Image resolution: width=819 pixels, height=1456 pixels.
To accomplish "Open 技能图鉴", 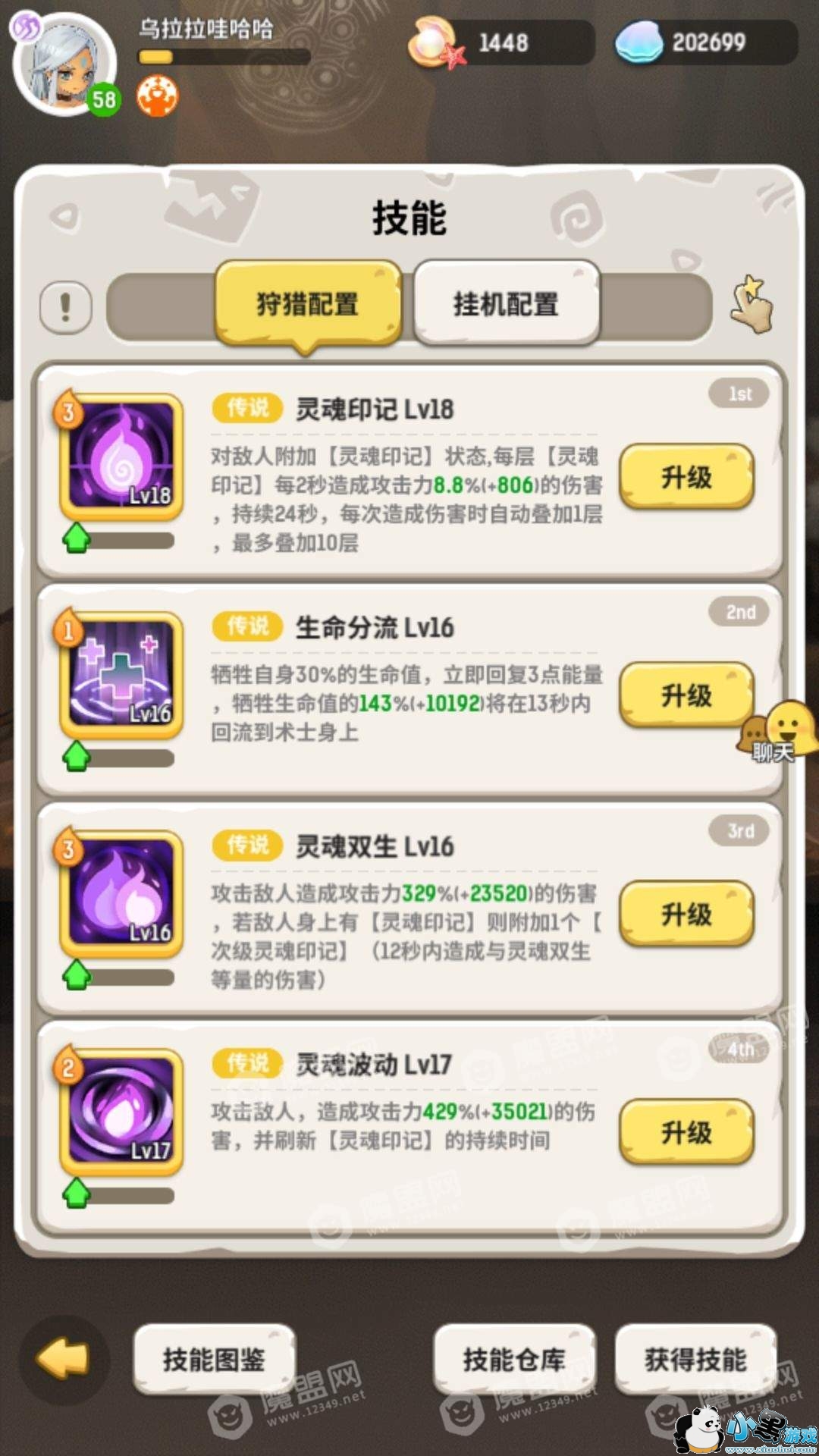I will tap(214, 1360).
